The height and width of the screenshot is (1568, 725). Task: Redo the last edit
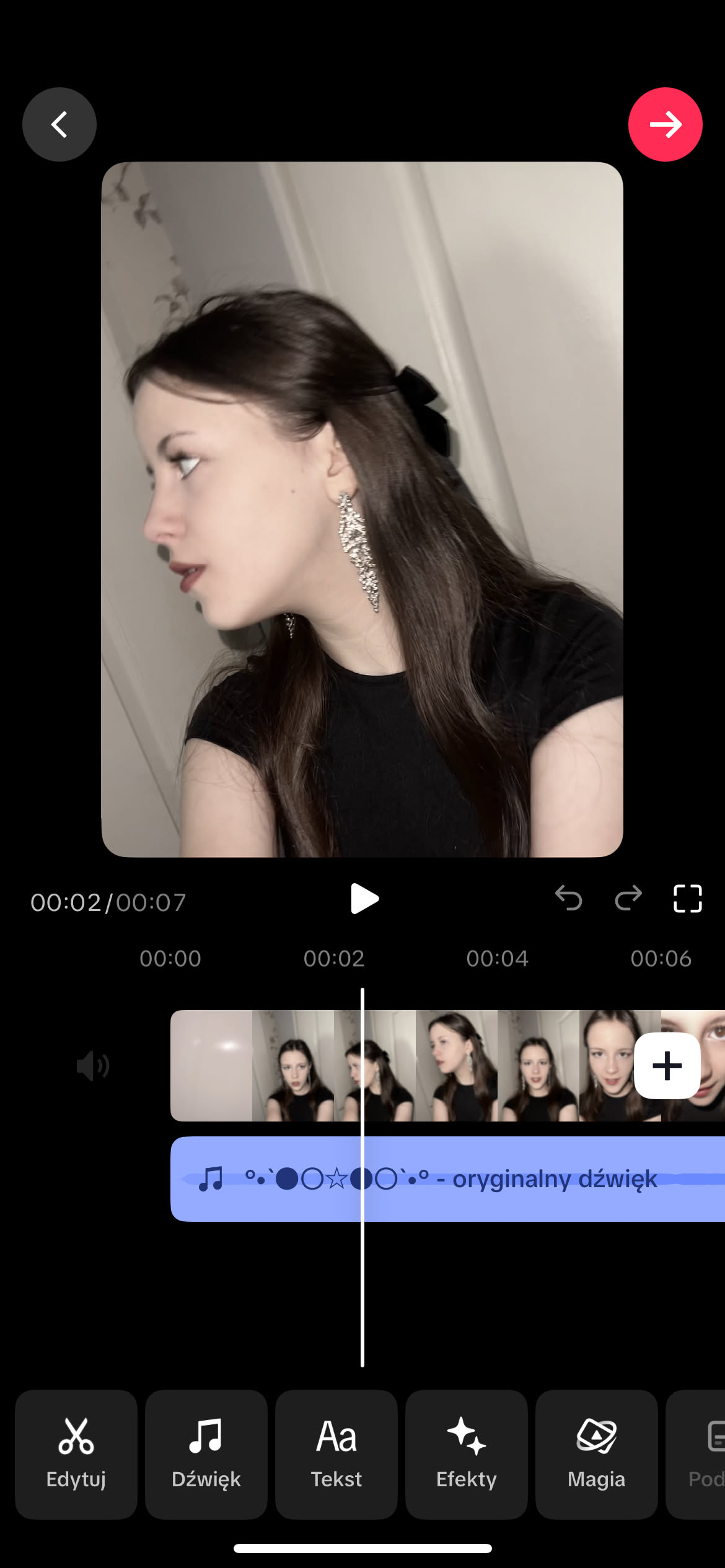pyautogui.click(x=628, y=898)
